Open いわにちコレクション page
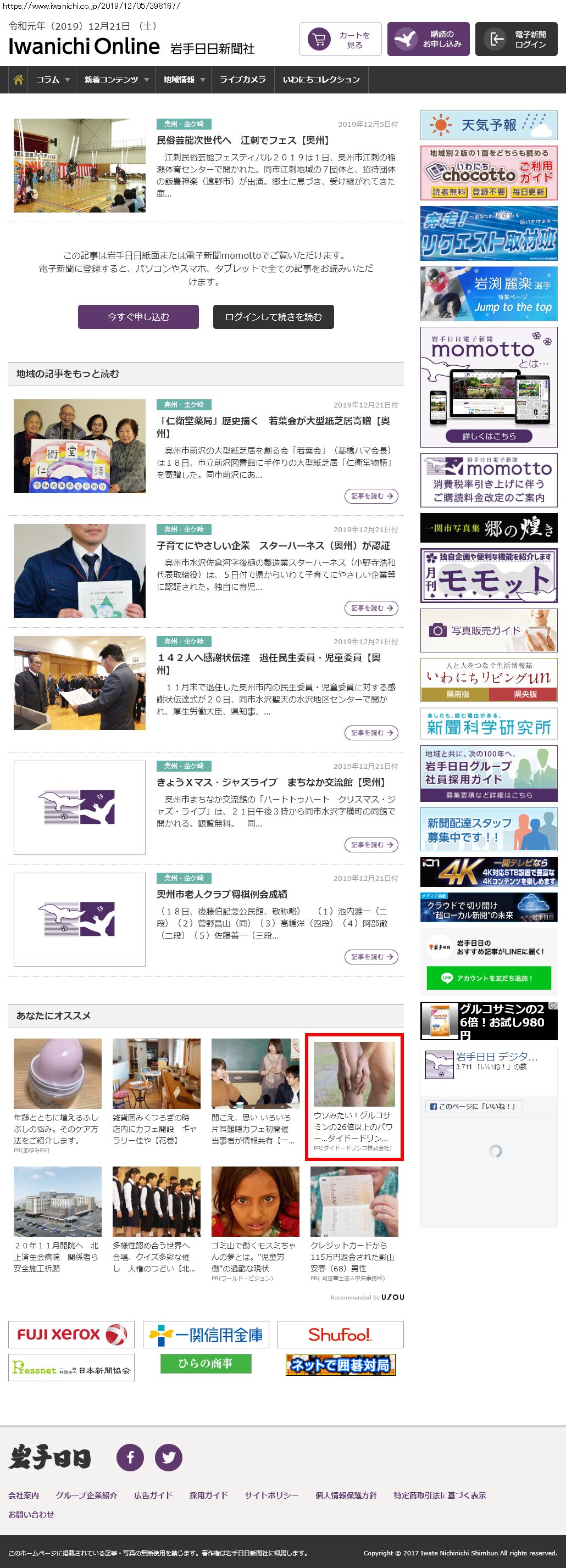Viewport: 566px width, 1568px height. click(x=321, y=80)
